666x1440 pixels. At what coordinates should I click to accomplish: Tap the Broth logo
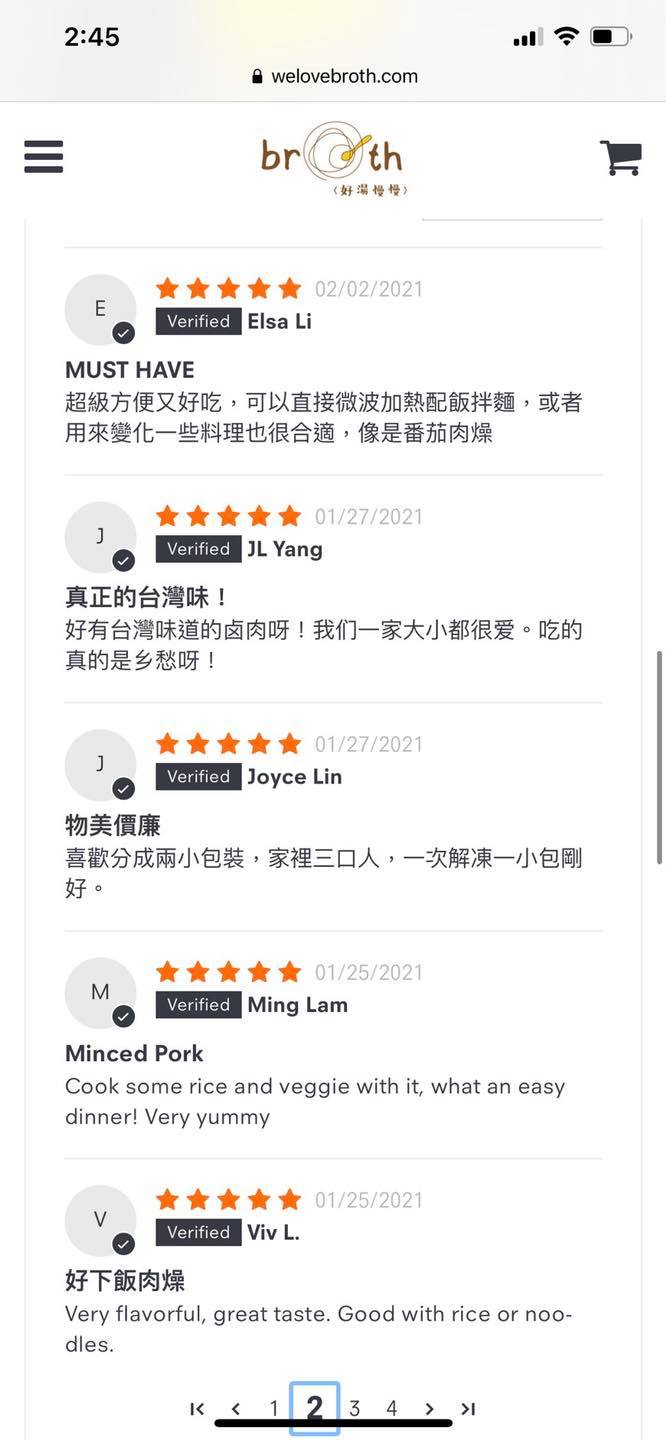pyautogui.click(x=333, y=158)
